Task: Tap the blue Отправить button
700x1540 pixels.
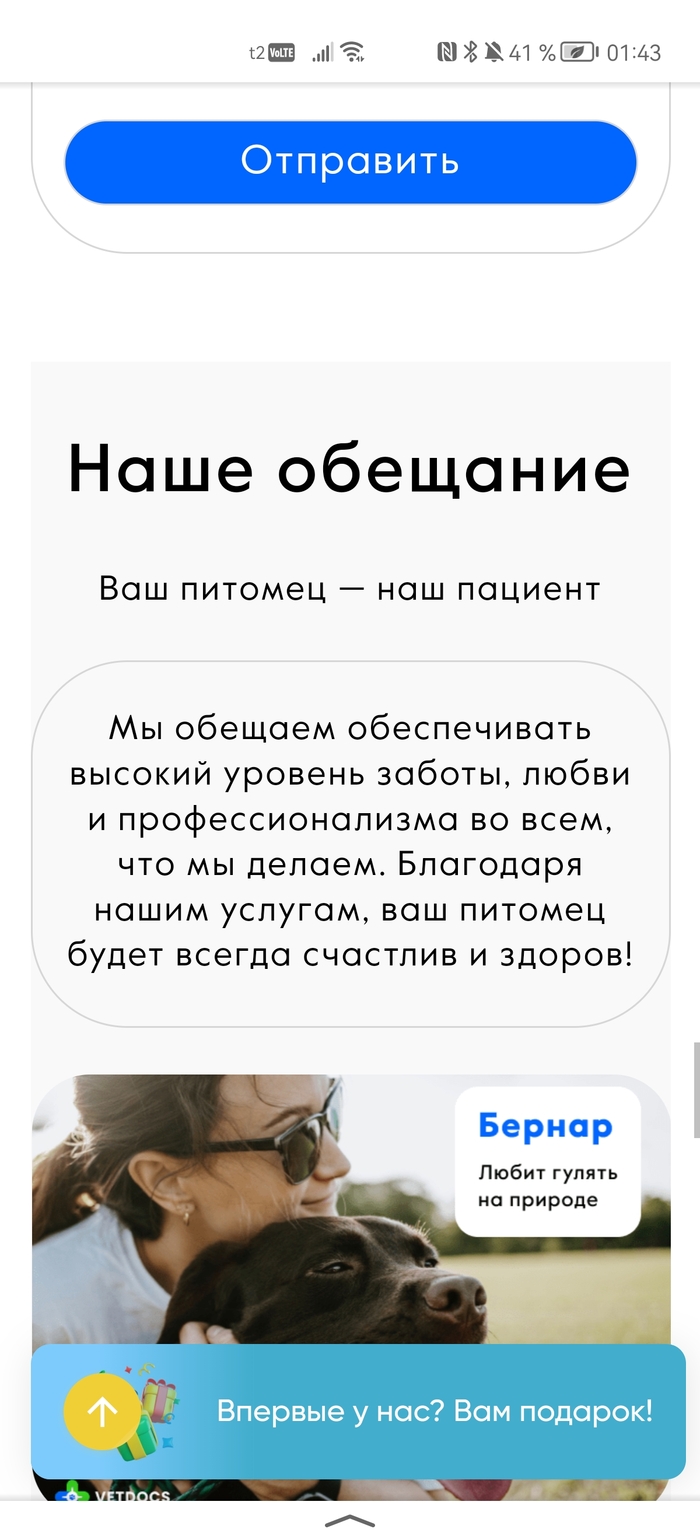Action: point(350,162)
